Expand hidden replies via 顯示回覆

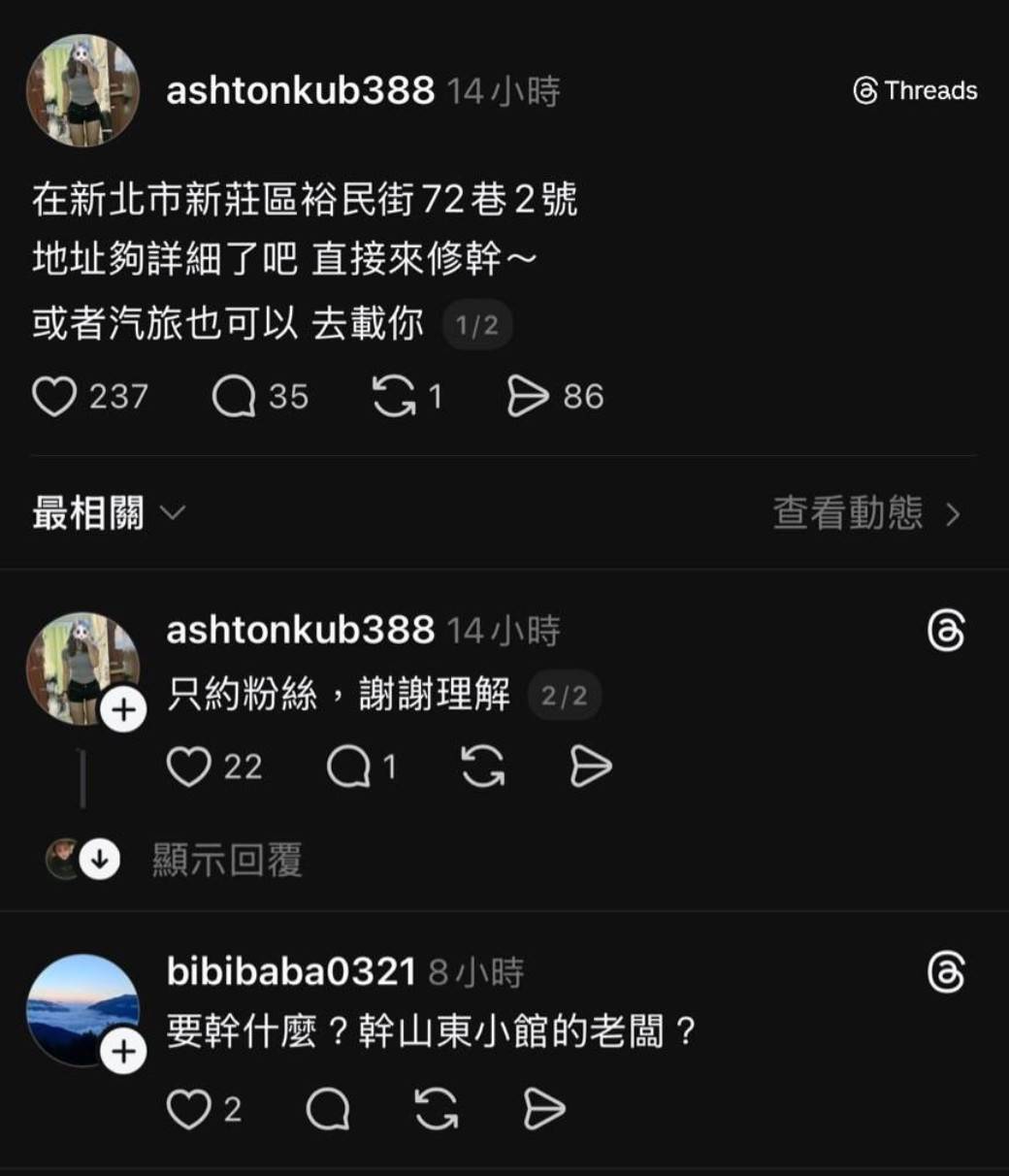(x=226, y=860)
